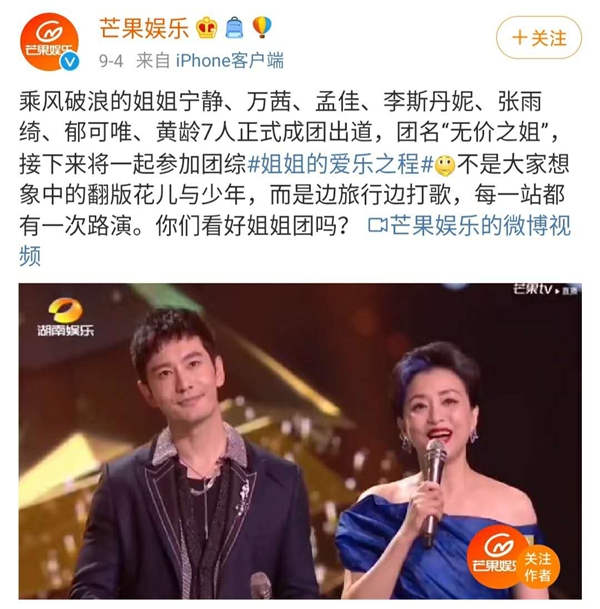Open the iPhone客户端 source link
This screenshot has width=600, height=609.
point(230,62)
